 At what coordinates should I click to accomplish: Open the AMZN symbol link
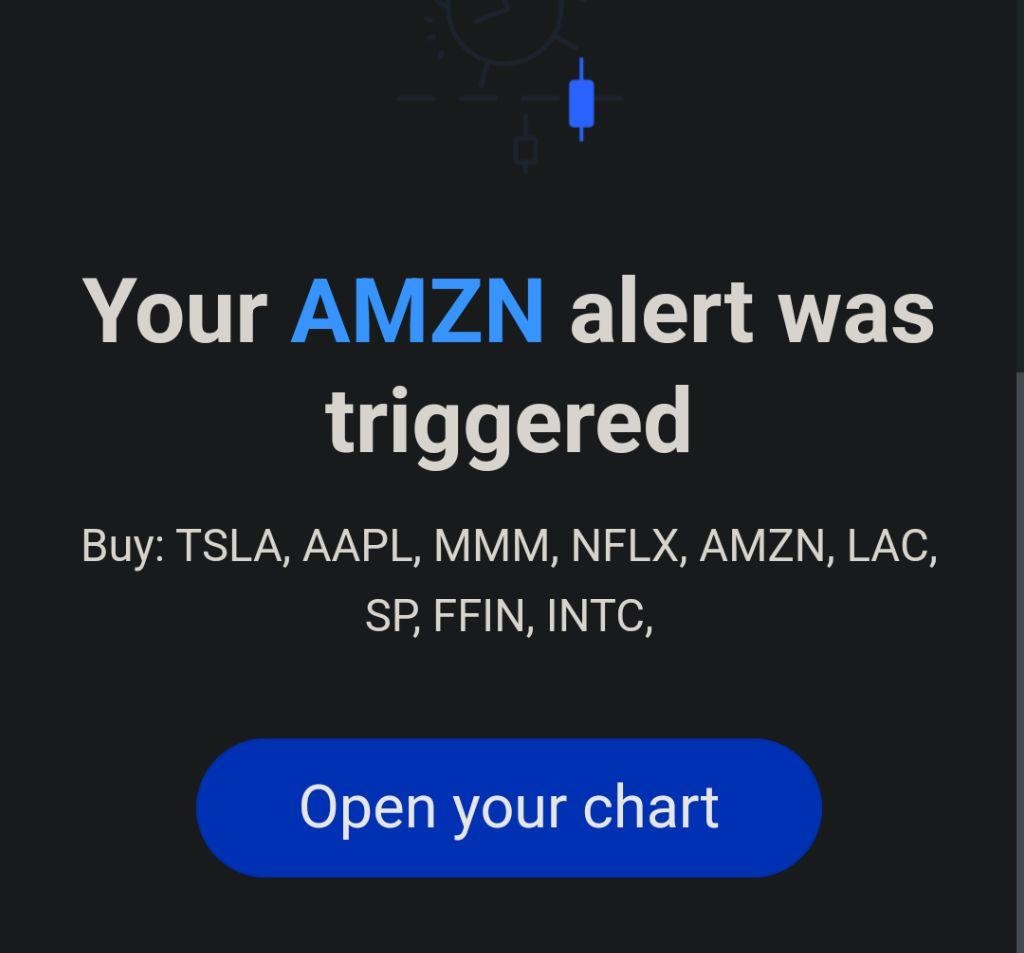[x=417, y=310]
